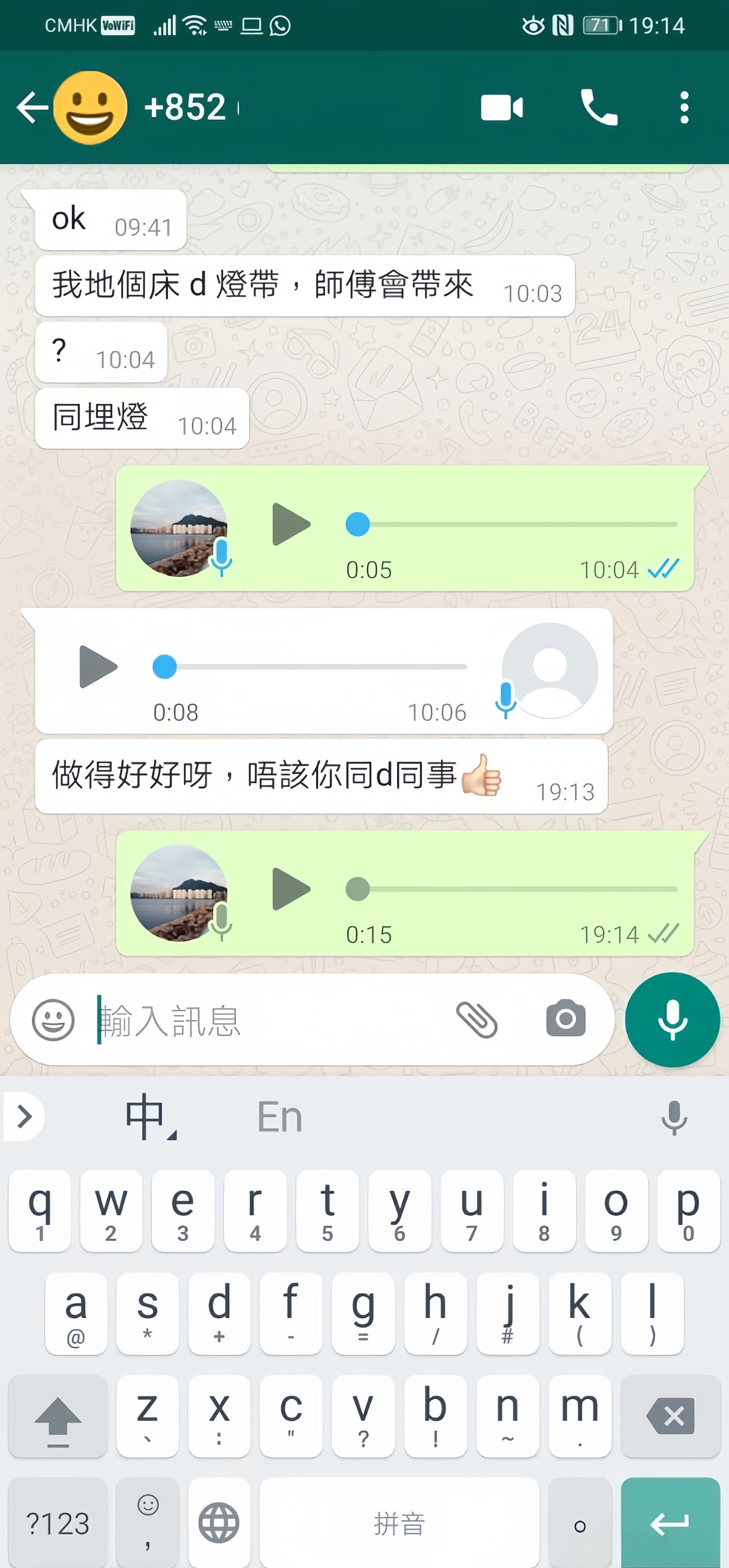Tap the green voice record button
729x1568 pixels.
click(672, 1020)
